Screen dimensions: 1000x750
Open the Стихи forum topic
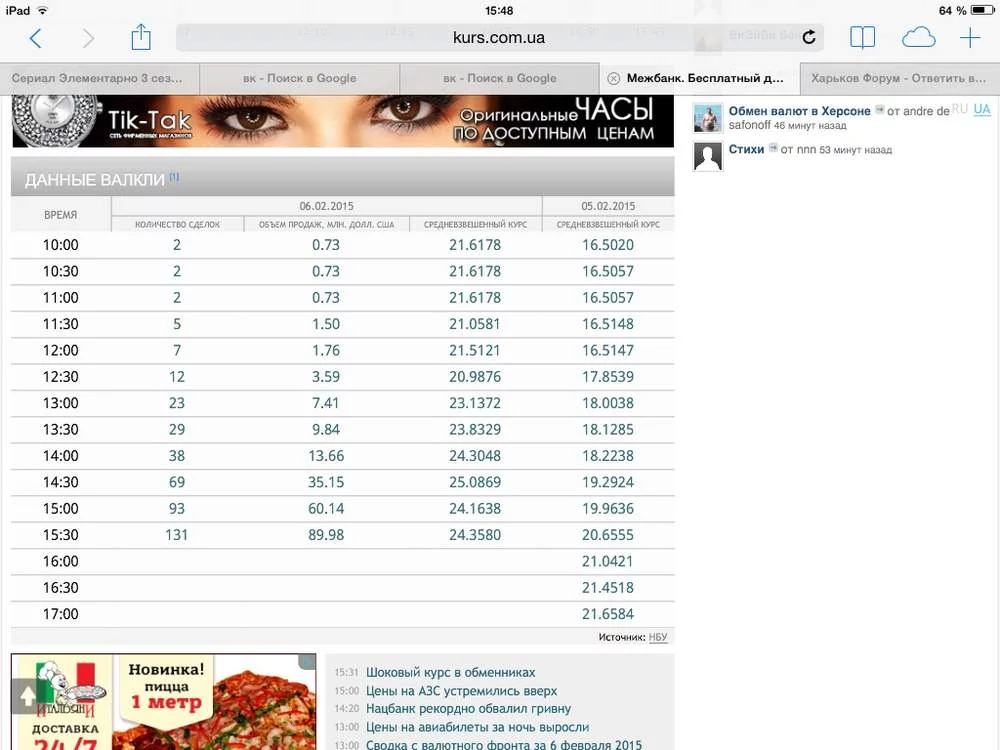click(x=746, y=149)
